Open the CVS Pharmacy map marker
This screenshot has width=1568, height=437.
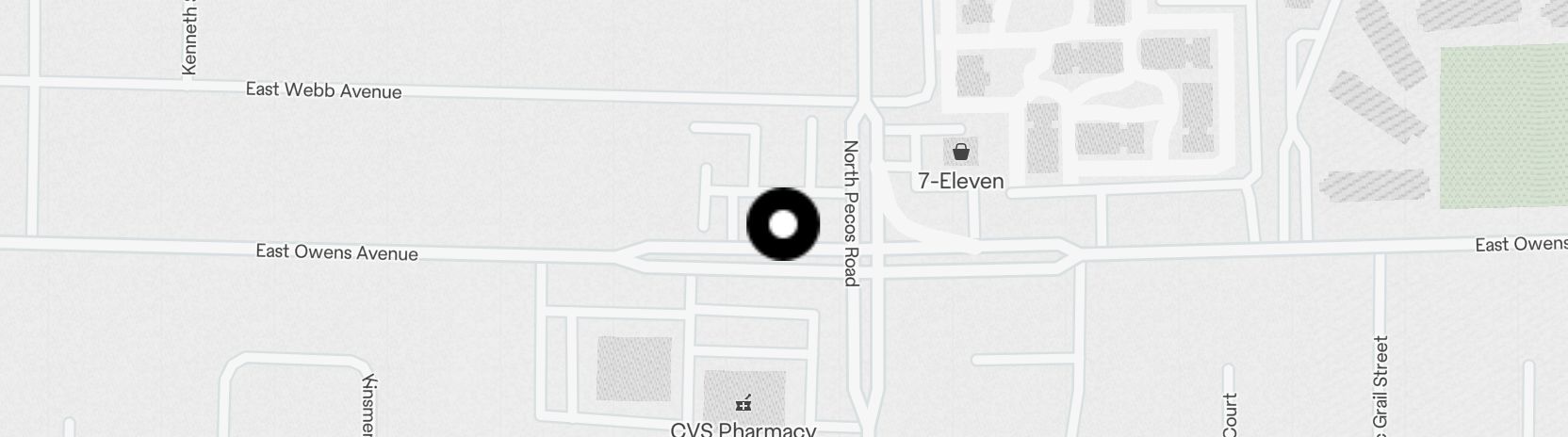pyautogui.click(x=743, y=403)
